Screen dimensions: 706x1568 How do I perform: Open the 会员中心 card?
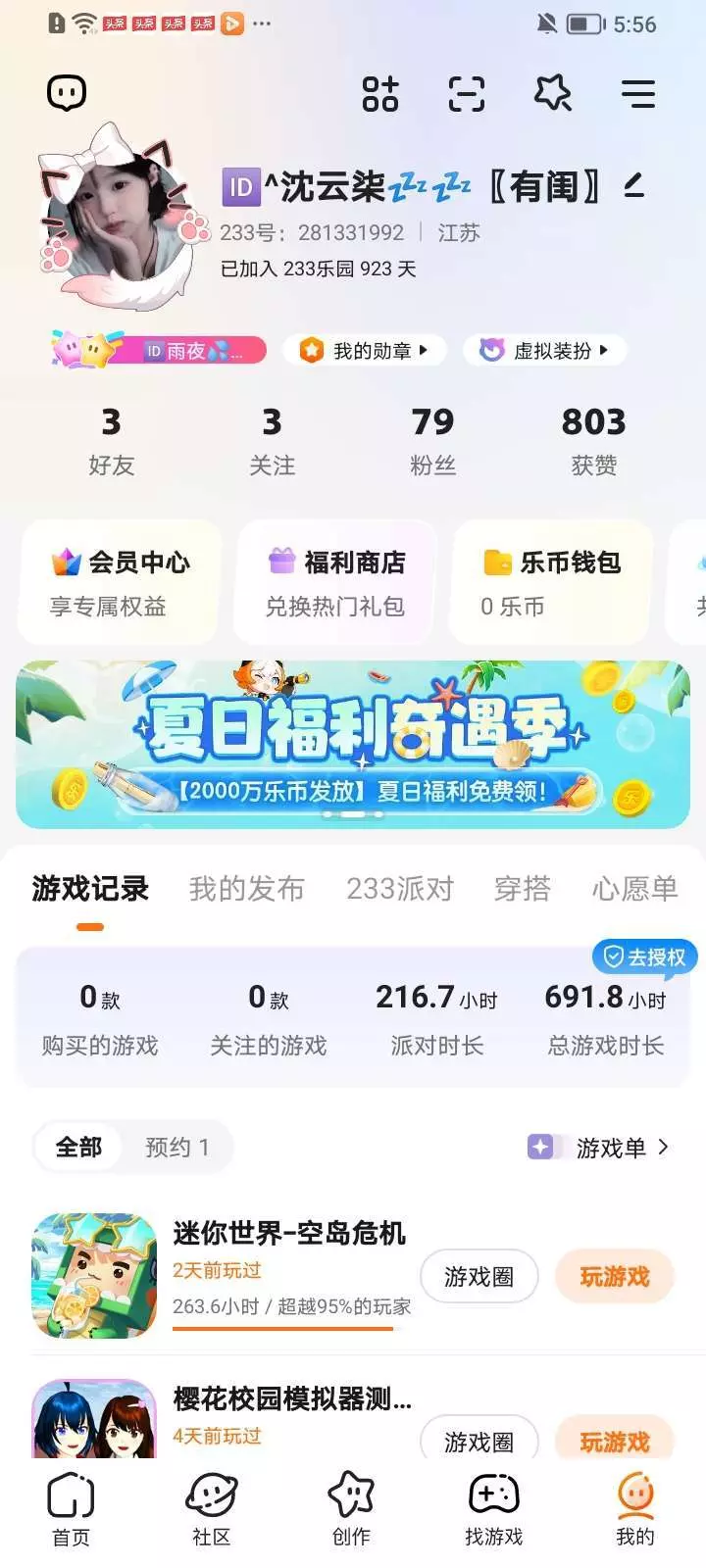click(119, 582)
